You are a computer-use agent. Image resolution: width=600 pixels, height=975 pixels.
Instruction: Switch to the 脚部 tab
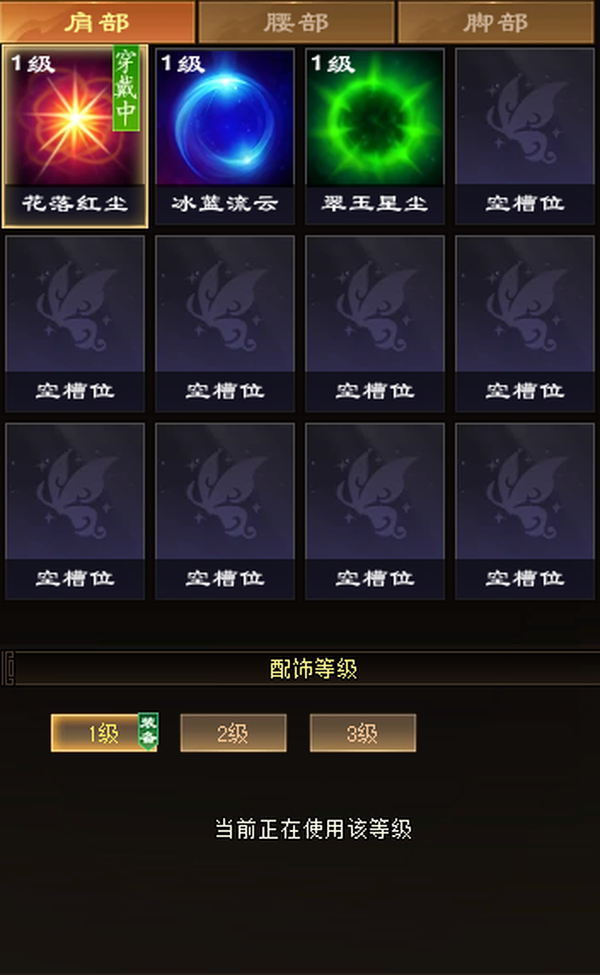(496, 22)
